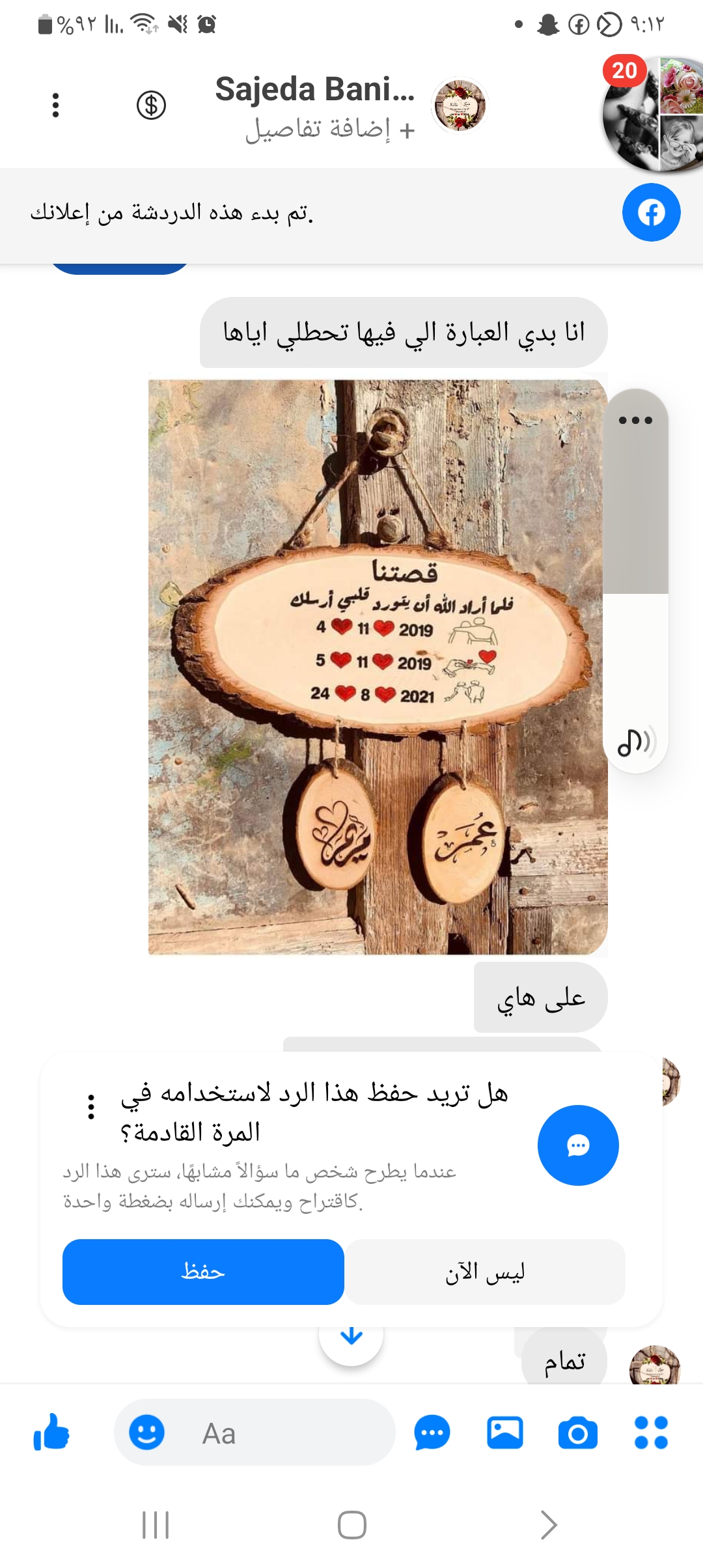Jump to latest messages with down arrow
The width and height of the screenshot is (703, 1568).
[x=351, y=1336]
